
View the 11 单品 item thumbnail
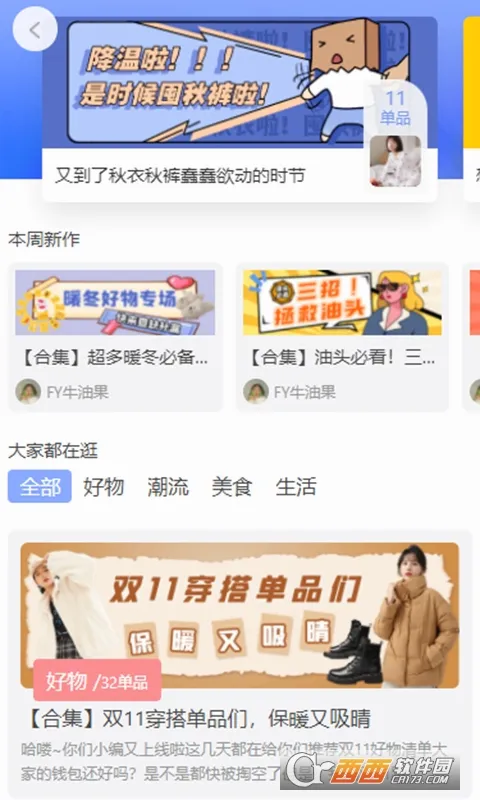pyautogui.click(x=395, y=161)
